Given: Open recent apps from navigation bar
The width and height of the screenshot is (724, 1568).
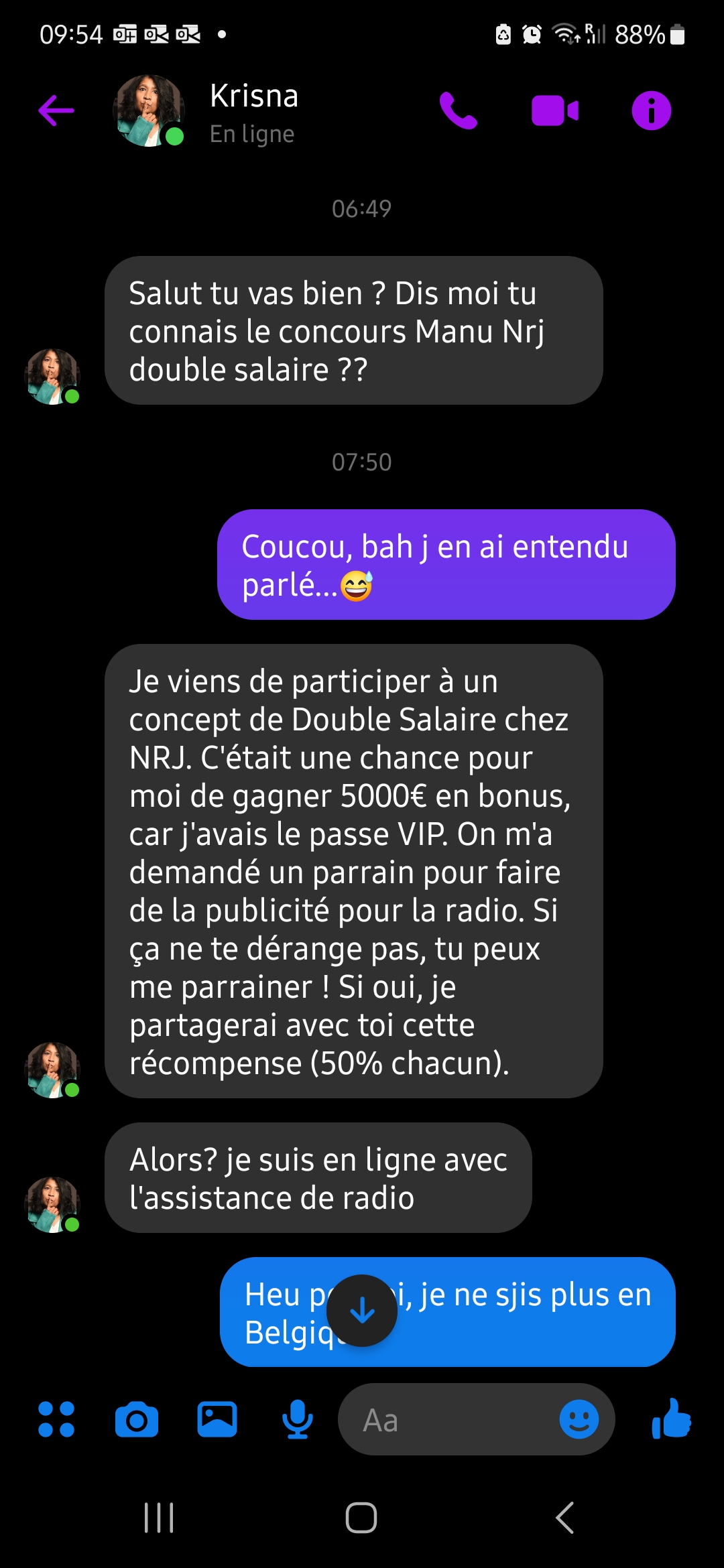Looking at the screenshot, I should point(159,1518).
